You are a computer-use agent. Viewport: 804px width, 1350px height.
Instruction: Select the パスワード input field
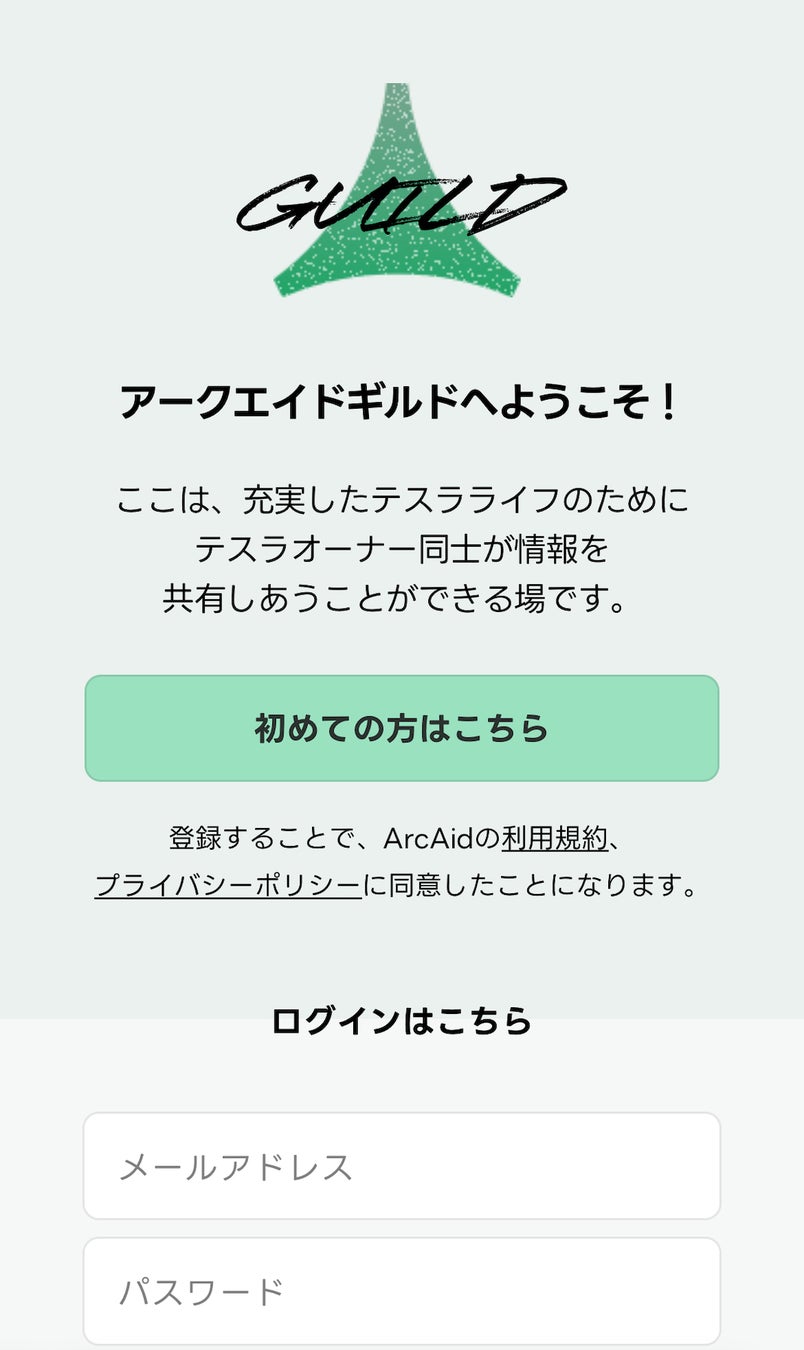pos(401,1291)
